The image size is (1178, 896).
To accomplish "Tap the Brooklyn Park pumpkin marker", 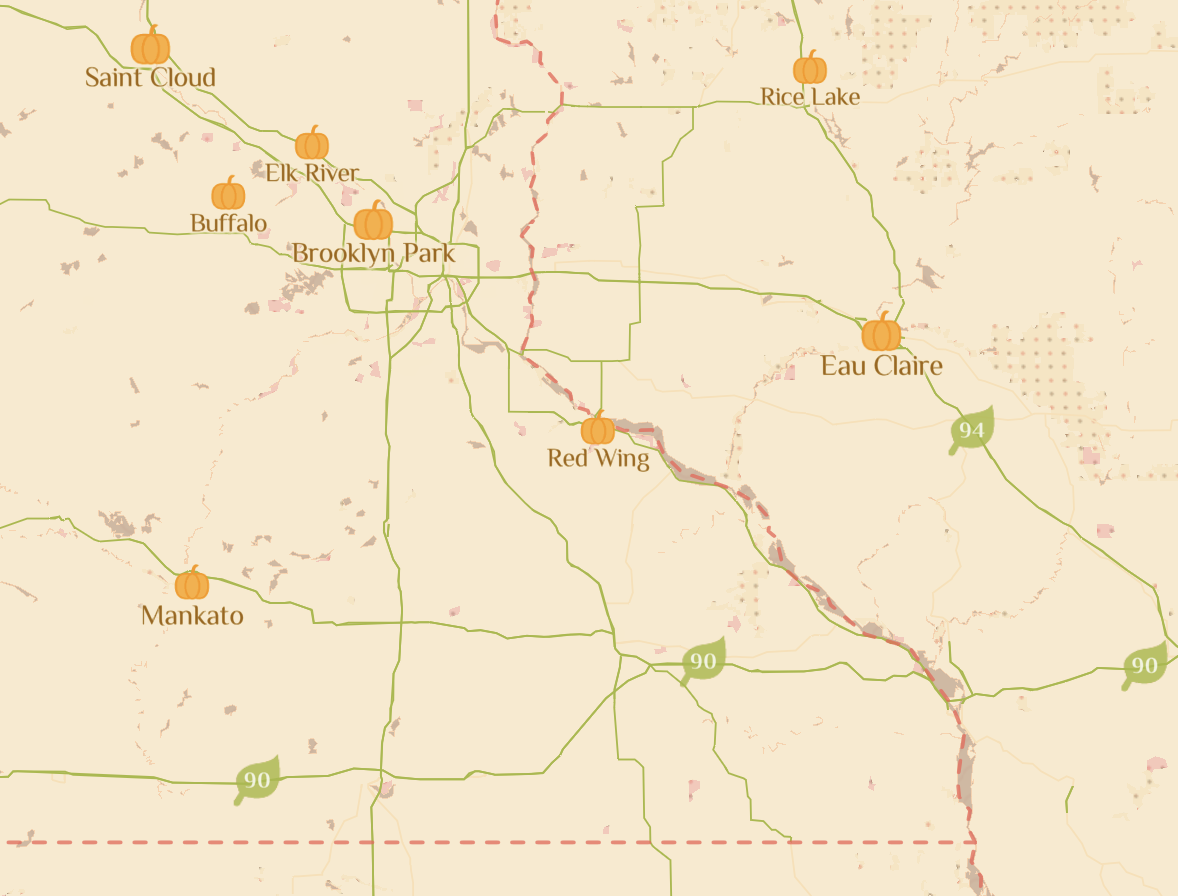I will click(x=373, y=222).
